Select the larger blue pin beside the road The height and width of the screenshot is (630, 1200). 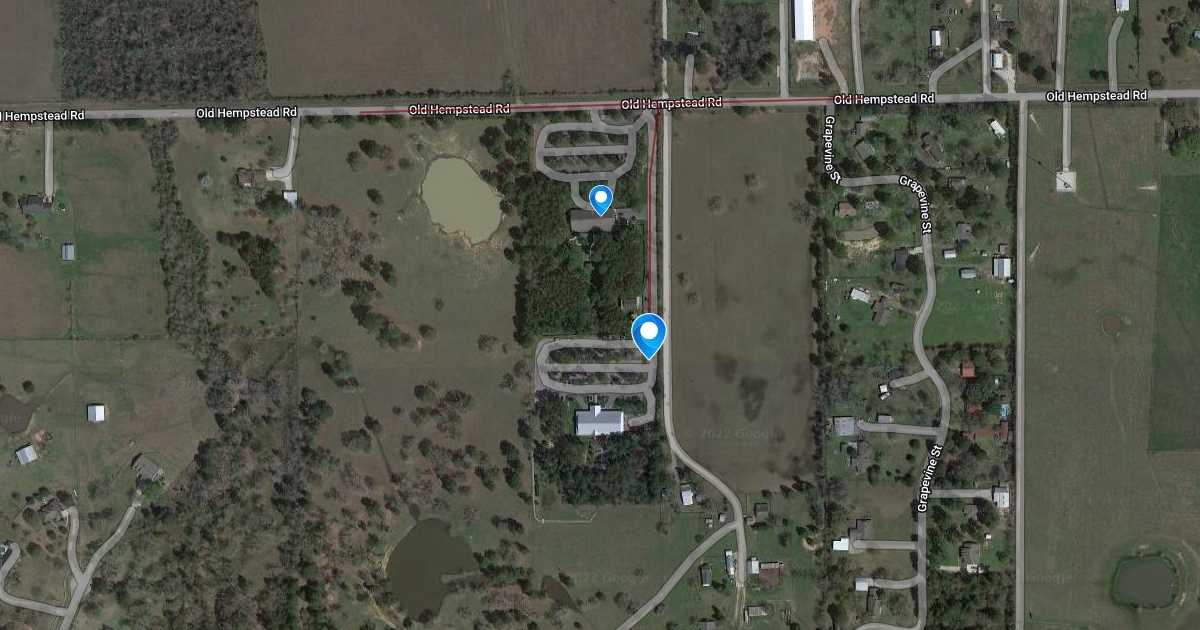[x=650, y=333]
